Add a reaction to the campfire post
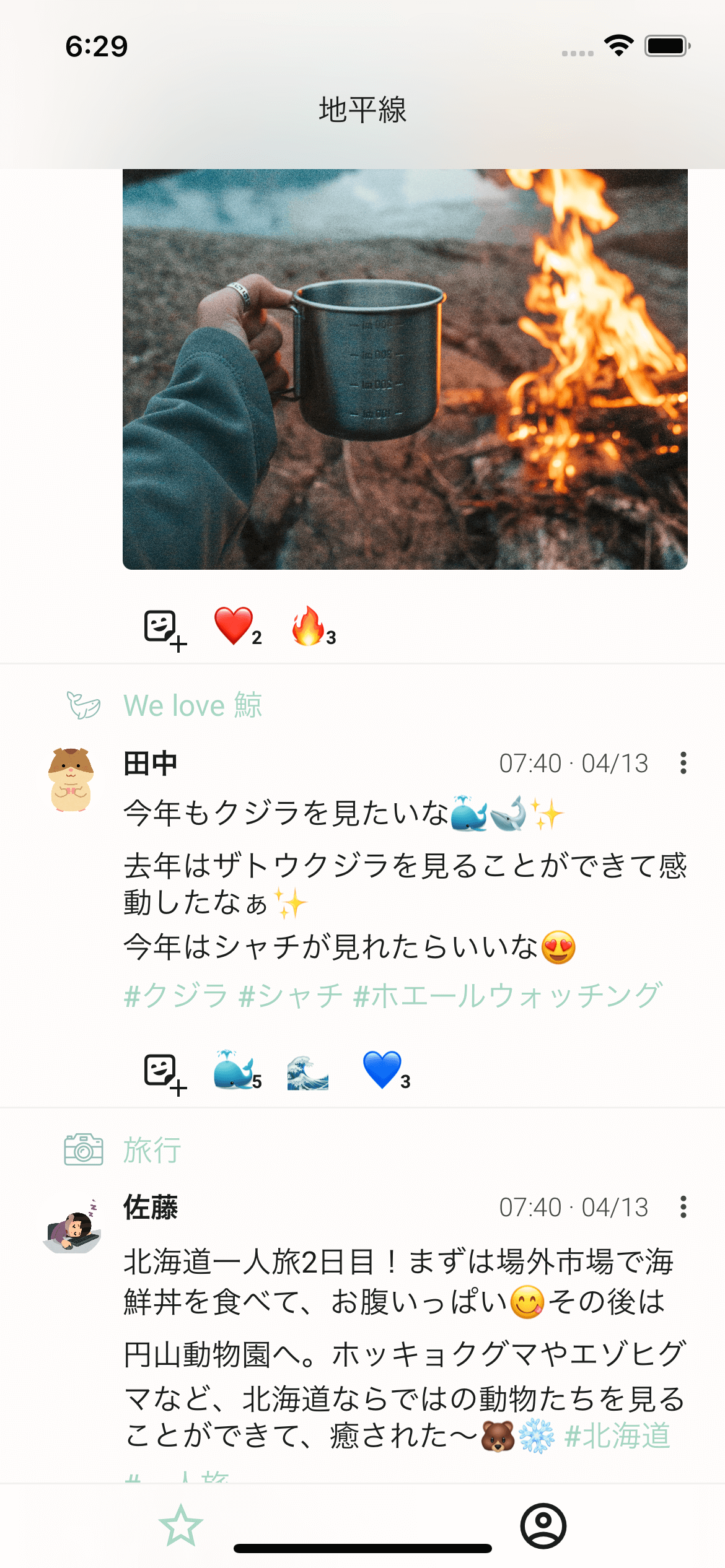 tap(164, 629)
